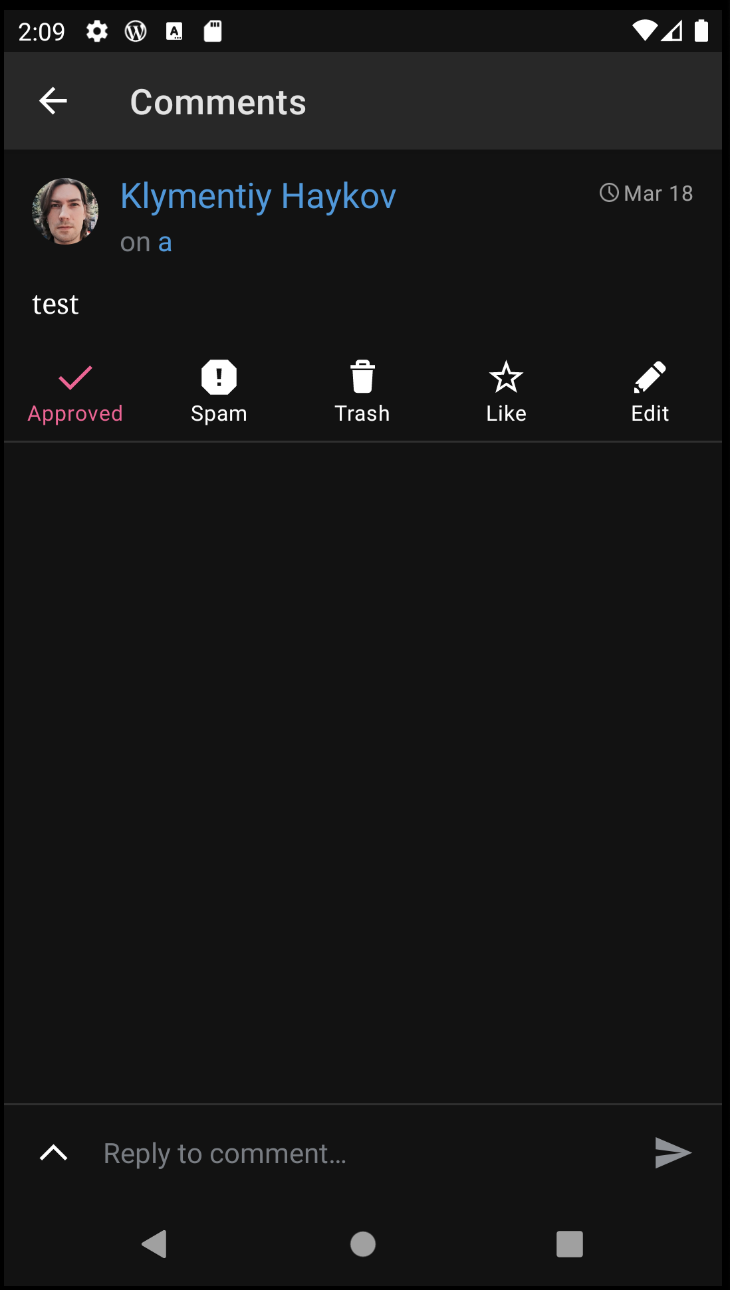Focus the "Reply to comment…" field
730x1290 pixels.
pos(360,1153)
